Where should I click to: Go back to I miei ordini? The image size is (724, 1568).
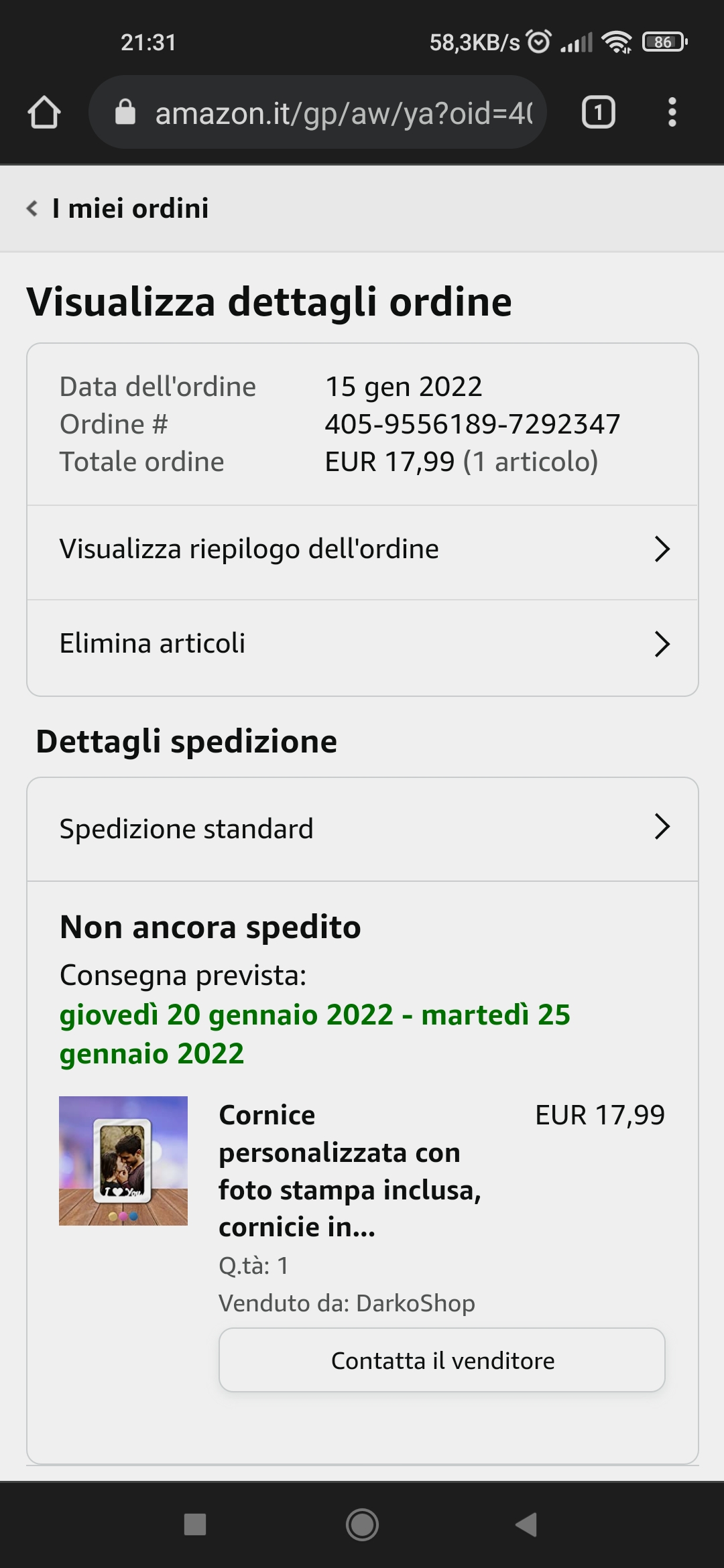(118, 208)
